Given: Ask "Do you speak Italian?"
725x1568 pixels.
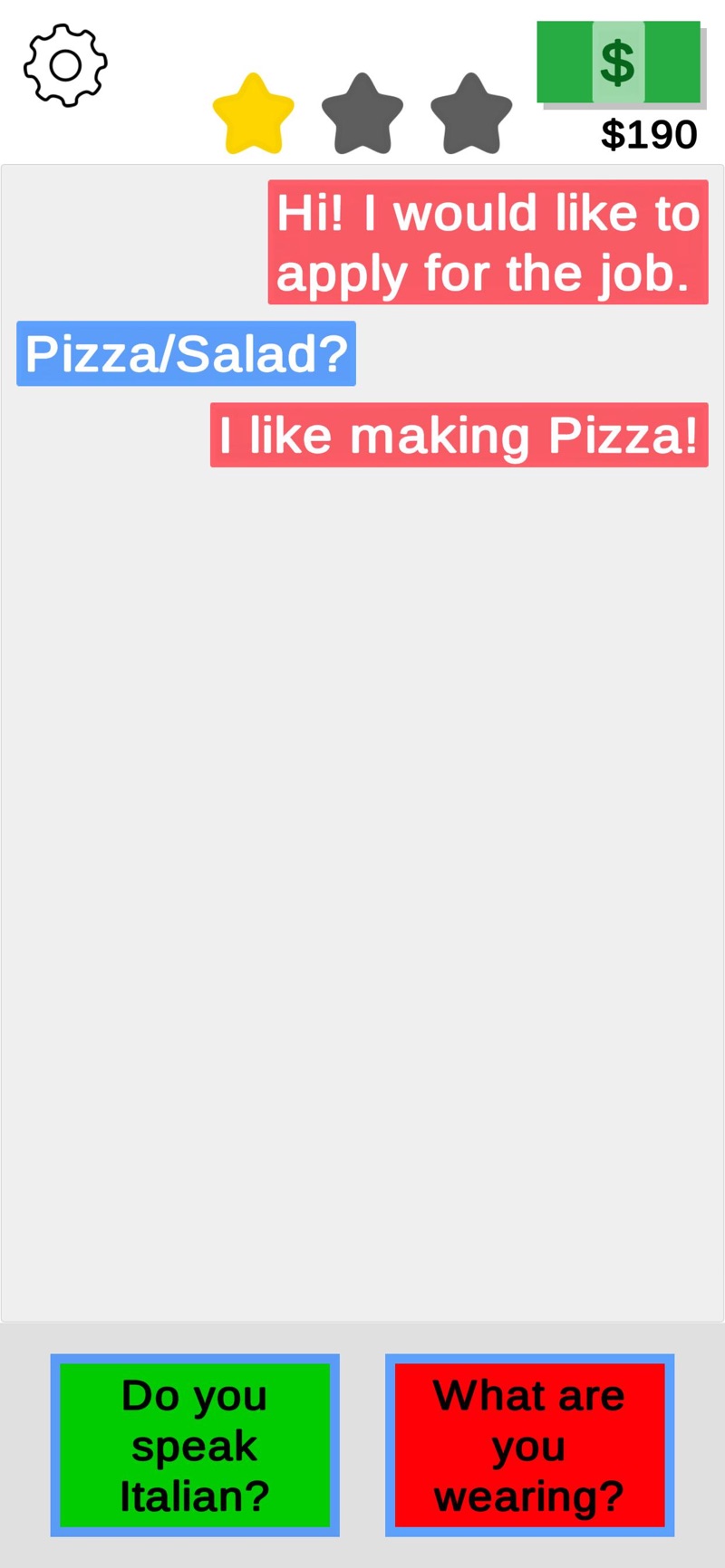Looking at the screenshot, I should click(195, 1445).
